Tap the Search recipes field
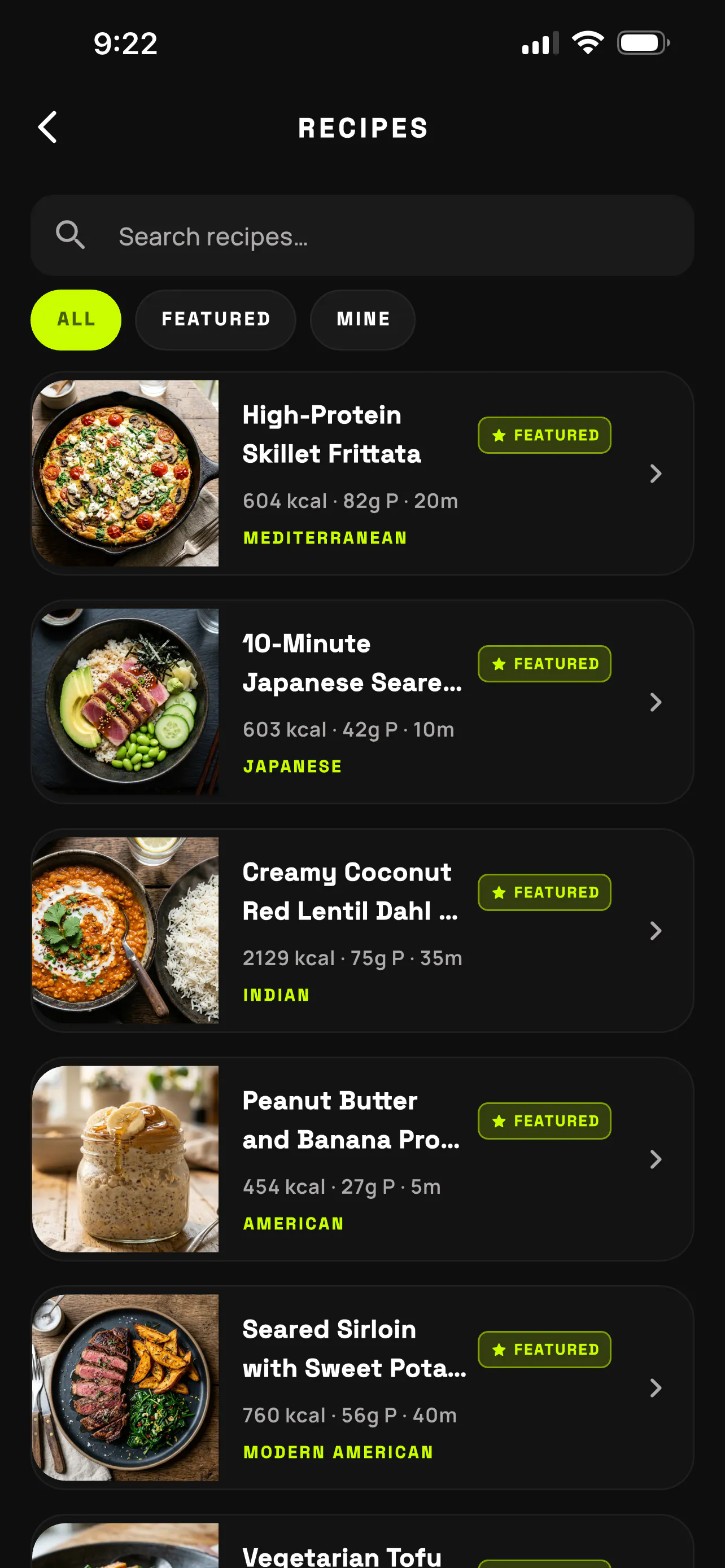This screenshot has height=1568, width=725. (x=362, y=235)
